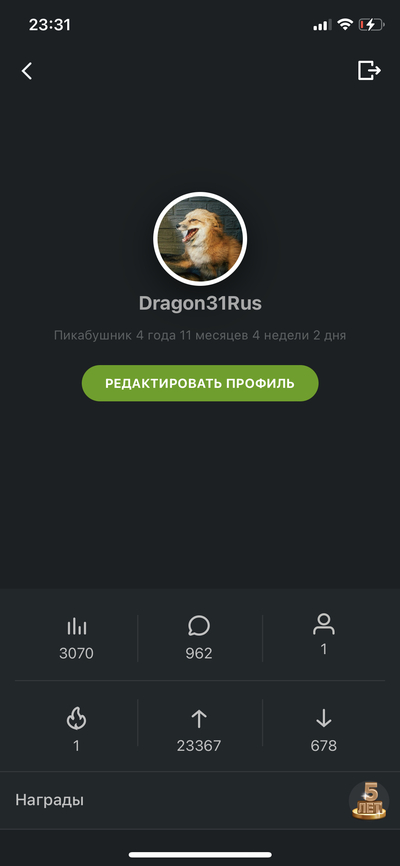Tap the Редактировать профиль button
The image size is (400, 866).
click(x=200, y=383)
